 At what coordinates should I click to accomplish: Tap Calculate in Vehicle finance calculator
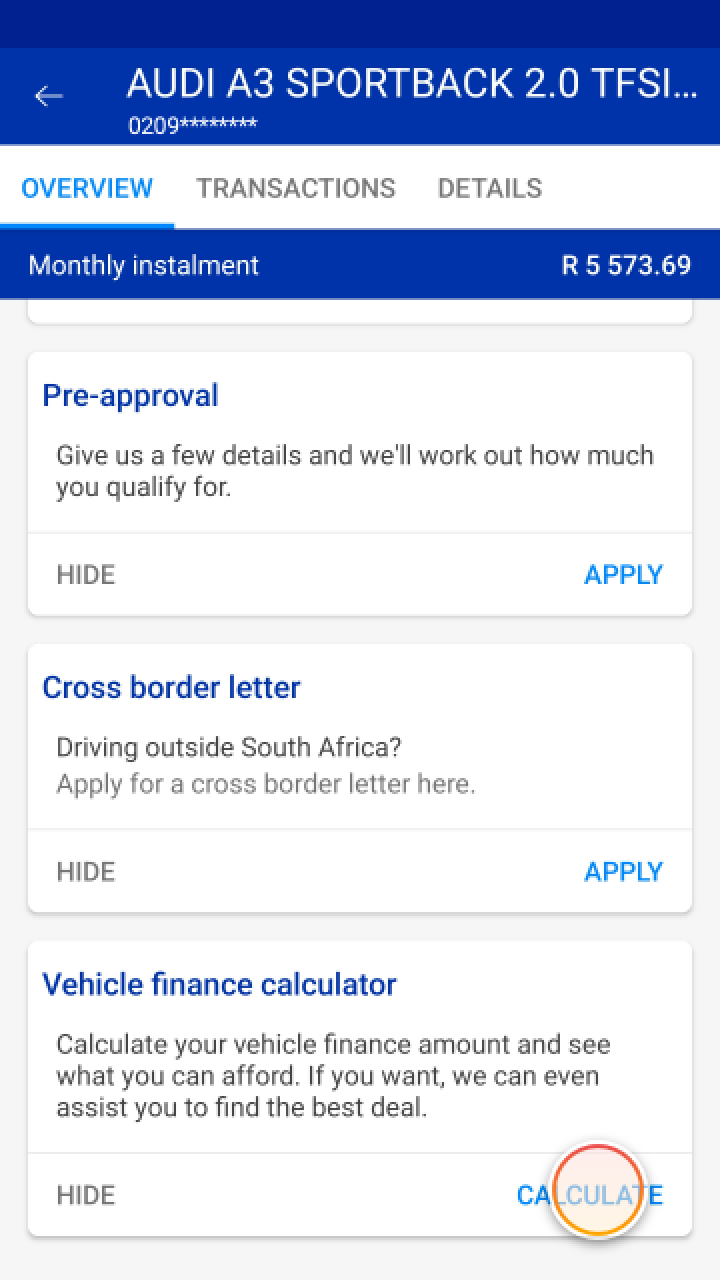[x=590, y=1195]
